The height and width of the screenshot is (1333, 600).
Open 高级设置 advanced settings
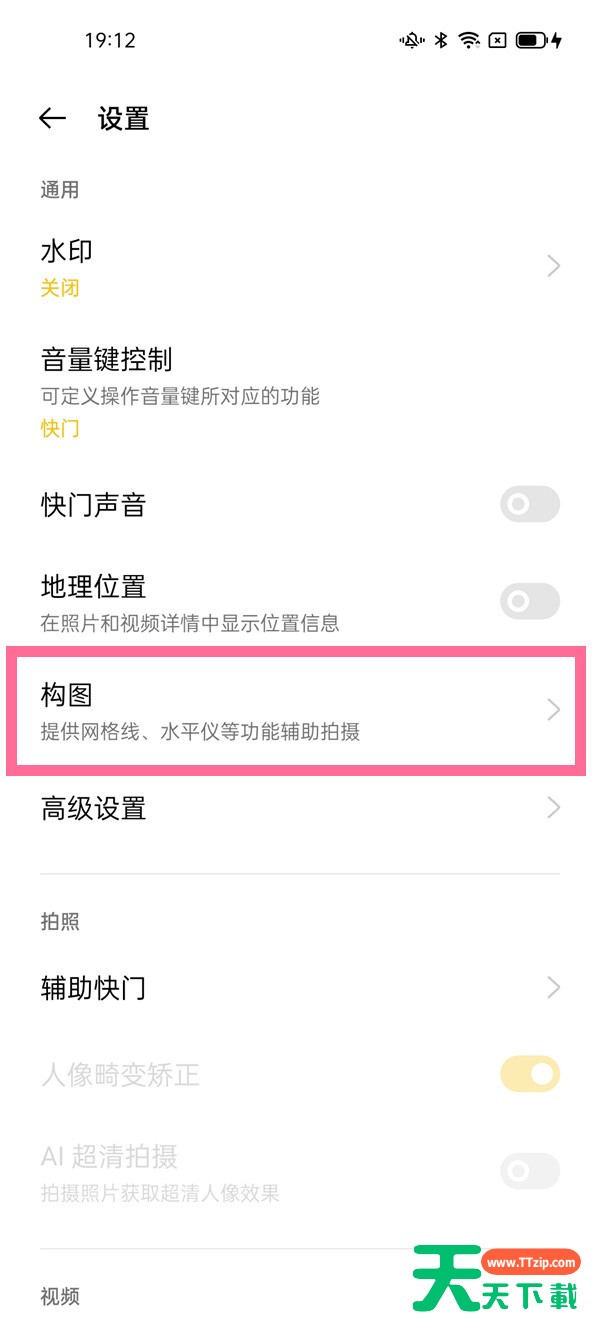[x=300, y=808]
